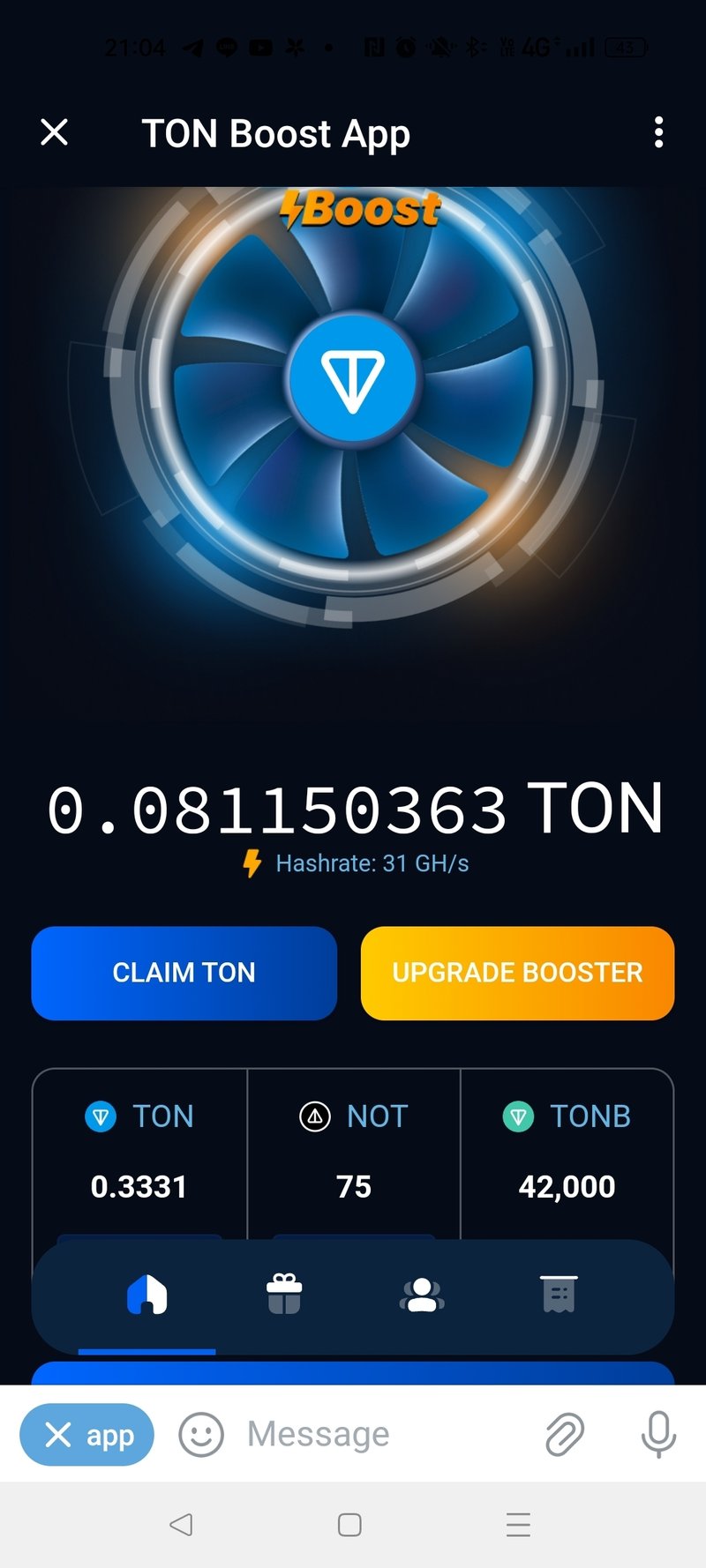Tap the Upgrade Booster button

click(x=517, y=973)
